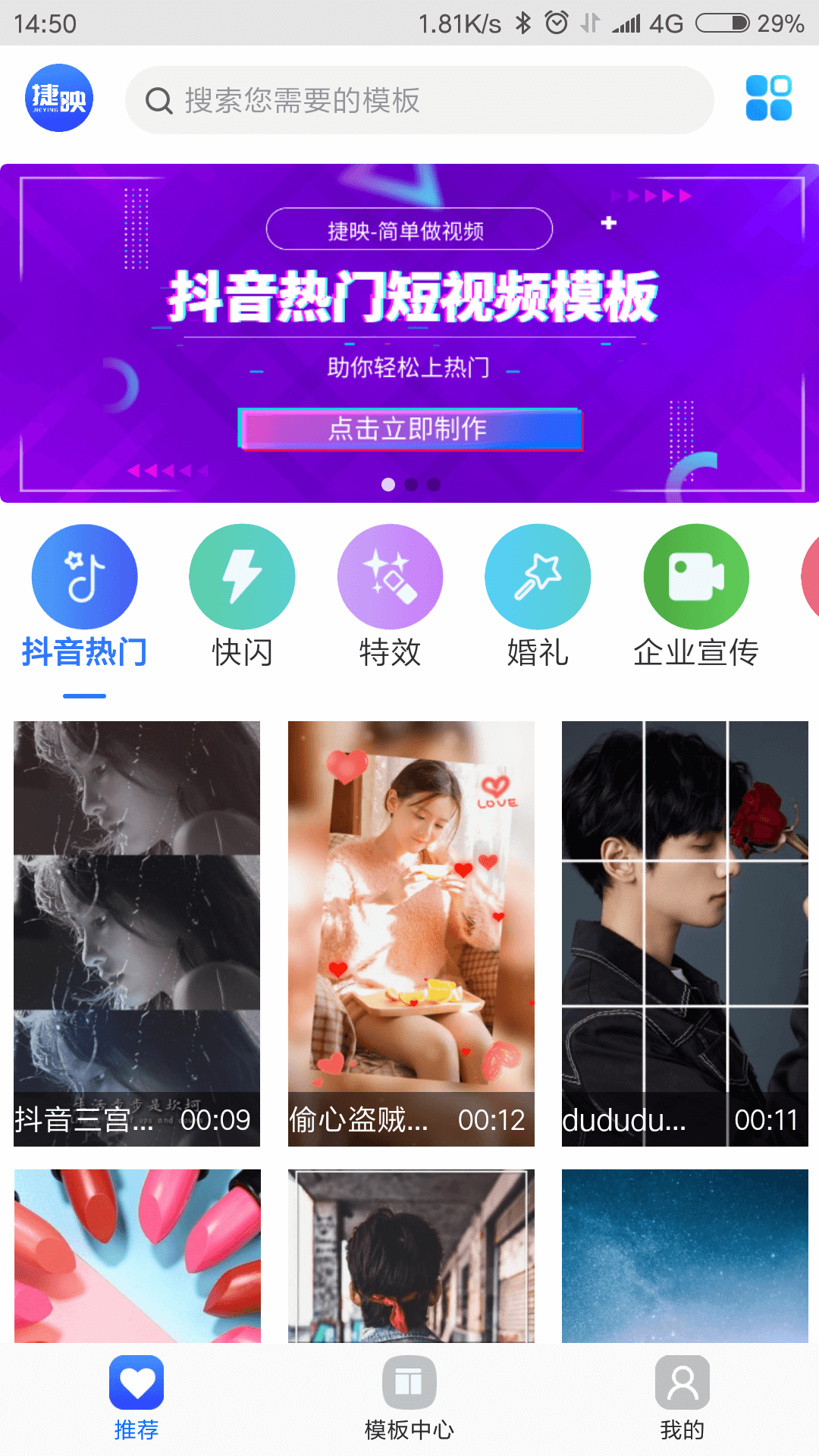Open the 偷心盗贼 template
This screenshot has height=1456, width=819.
pos(411,933)
